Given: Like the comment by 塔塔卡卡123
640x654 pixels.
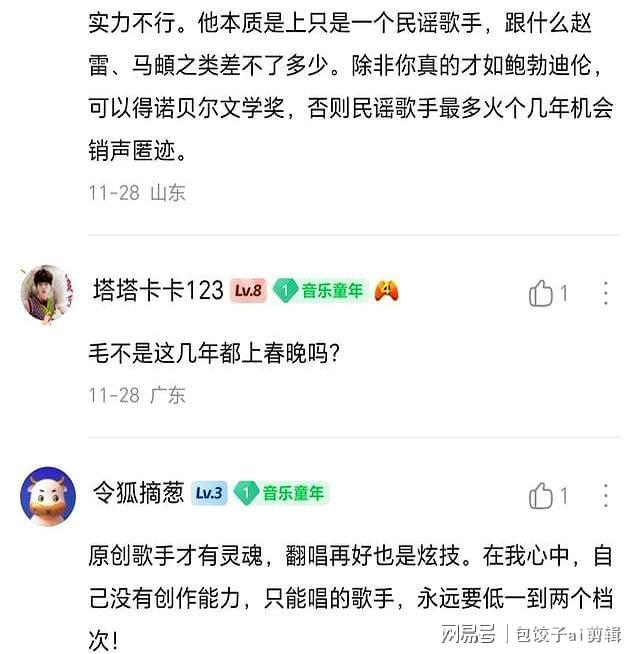Looking at the screenshot, I should pos(542,293).
